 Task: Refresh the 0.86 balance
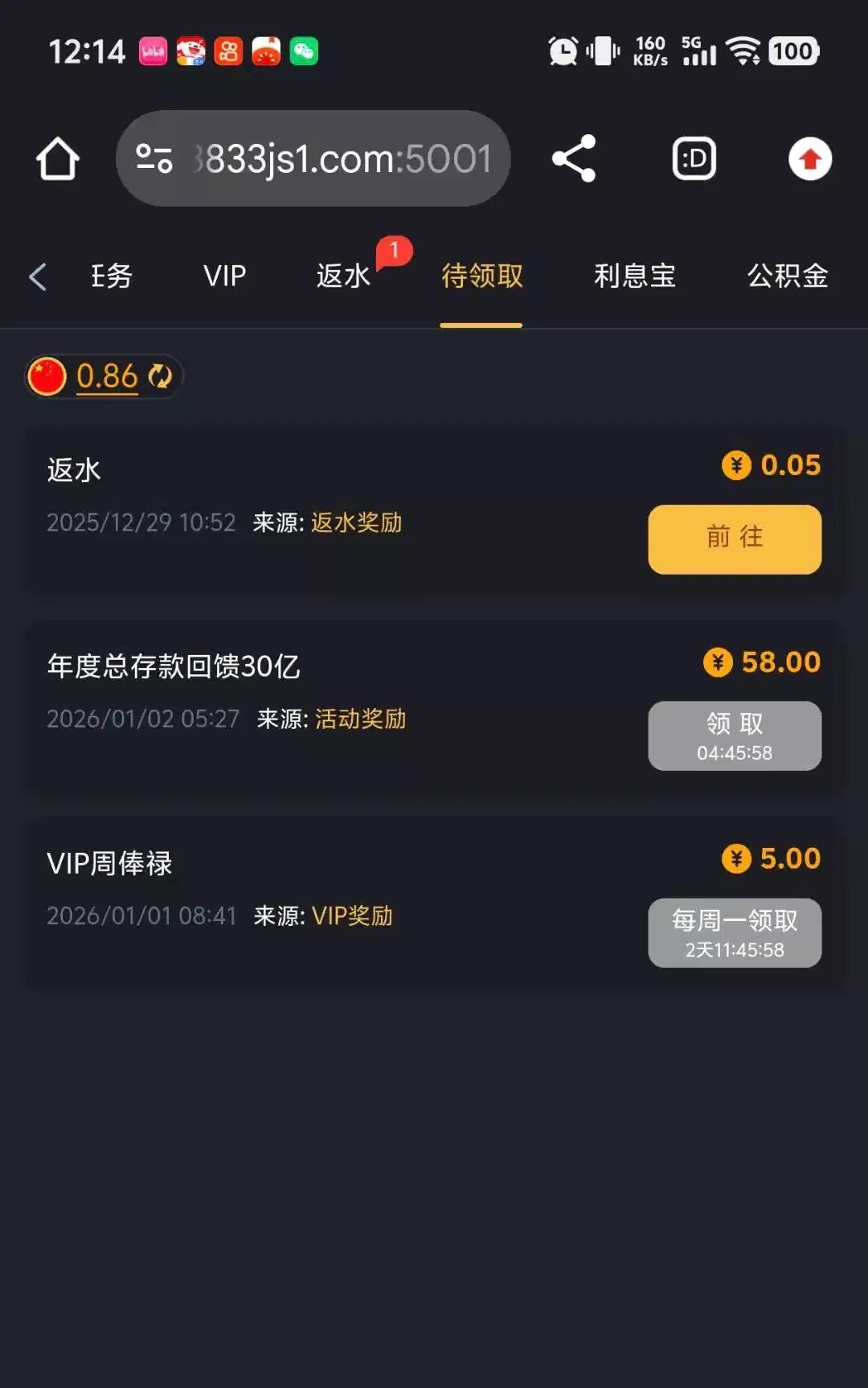point(161,376)
